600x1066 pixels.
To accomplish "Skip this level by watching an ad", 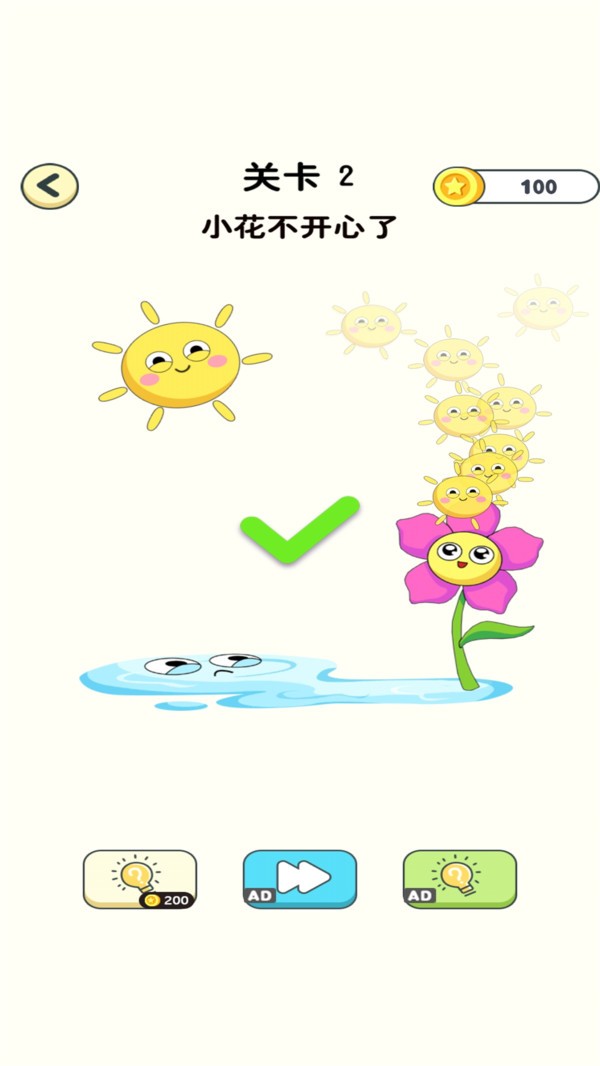I will tap(300, 879).
